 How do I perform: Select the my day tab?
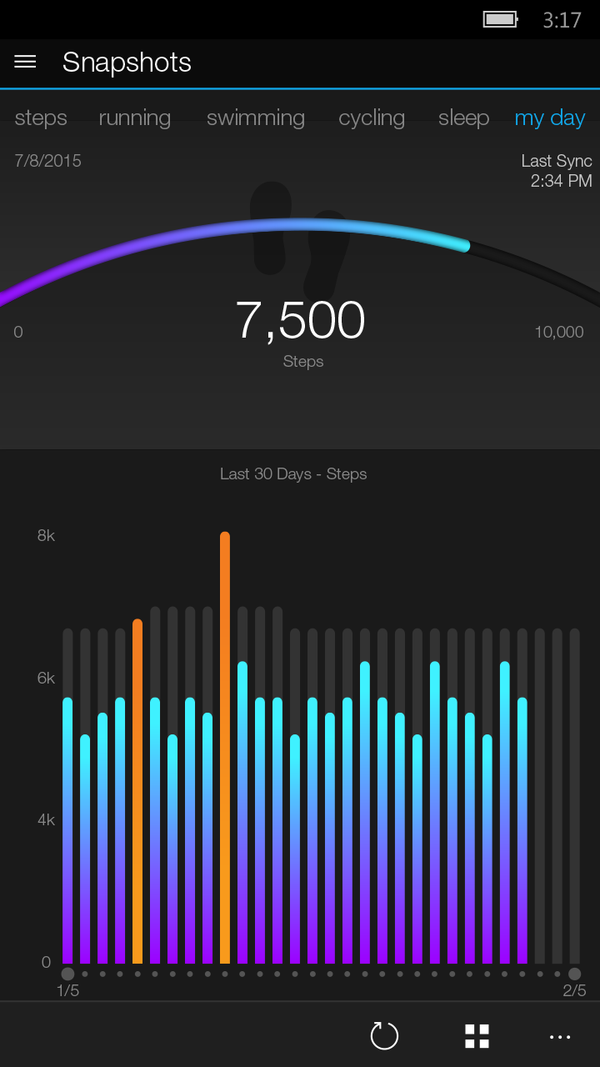click(x=549, y=118)
